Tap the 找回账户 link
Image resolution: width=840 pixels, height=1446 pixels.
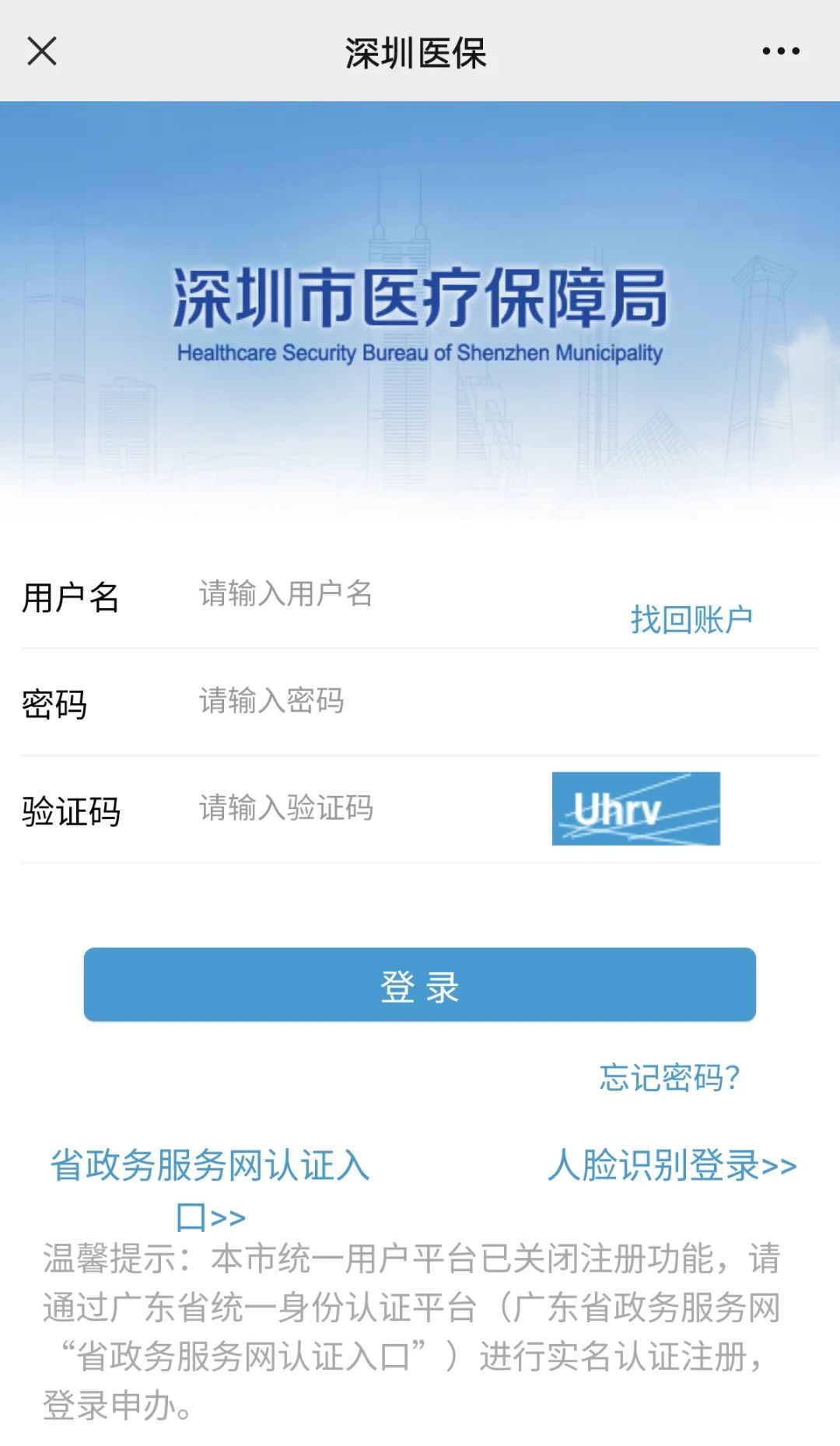click(x=691, y=620)
